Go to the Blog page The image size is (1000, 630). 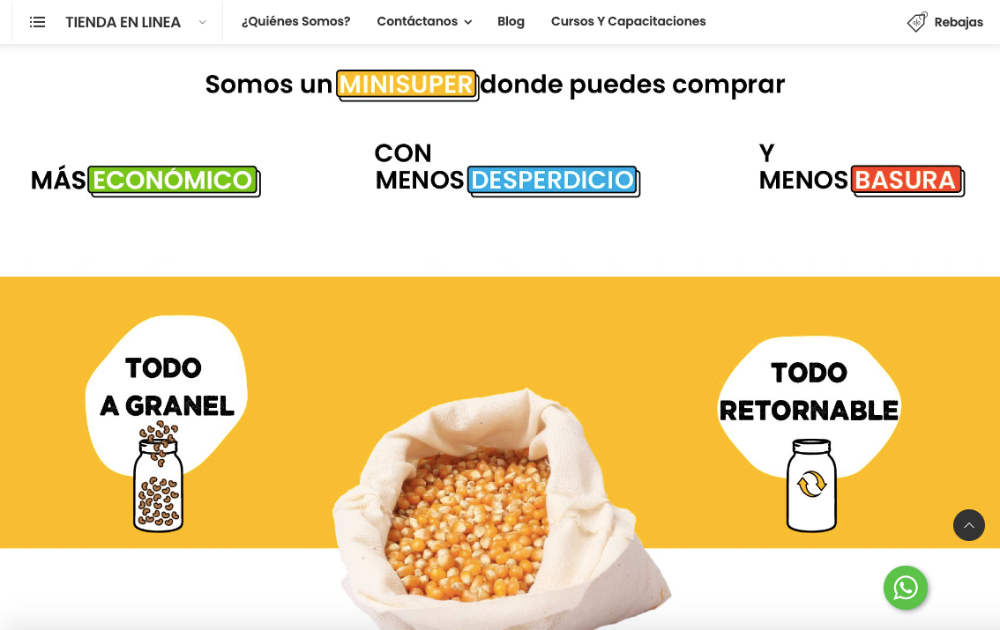(511, 21)
